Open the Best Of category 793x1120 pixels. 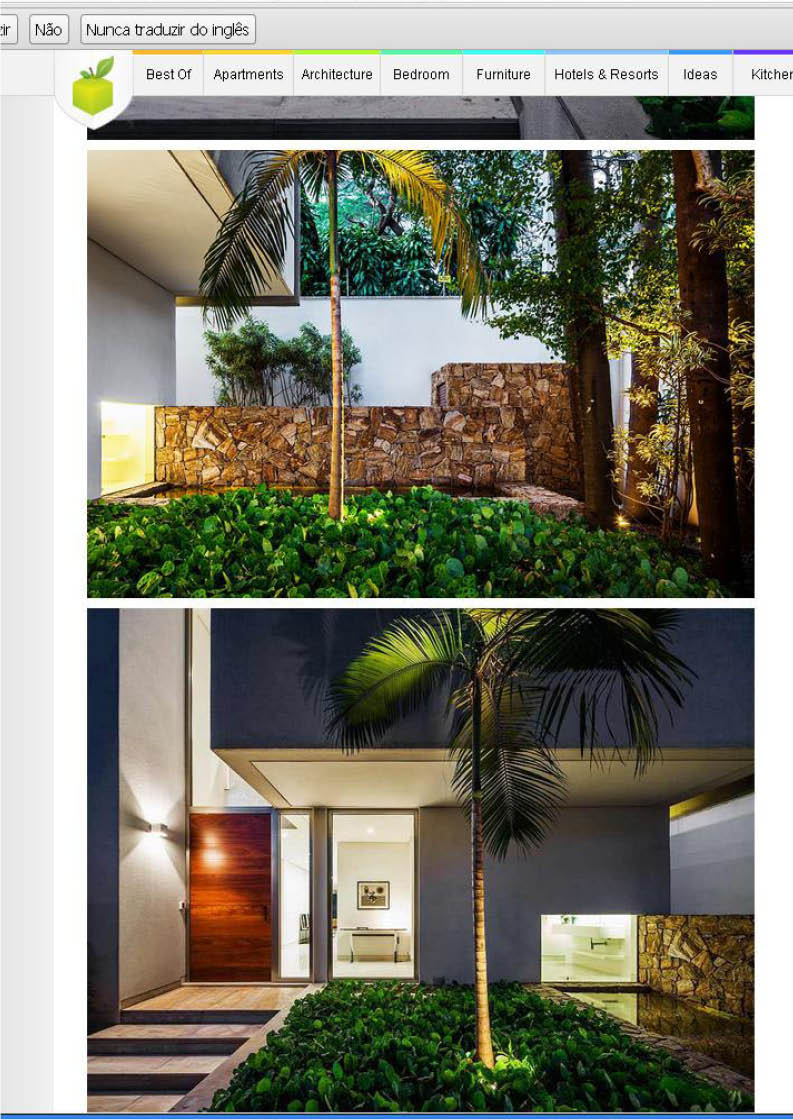pos(168,74)
